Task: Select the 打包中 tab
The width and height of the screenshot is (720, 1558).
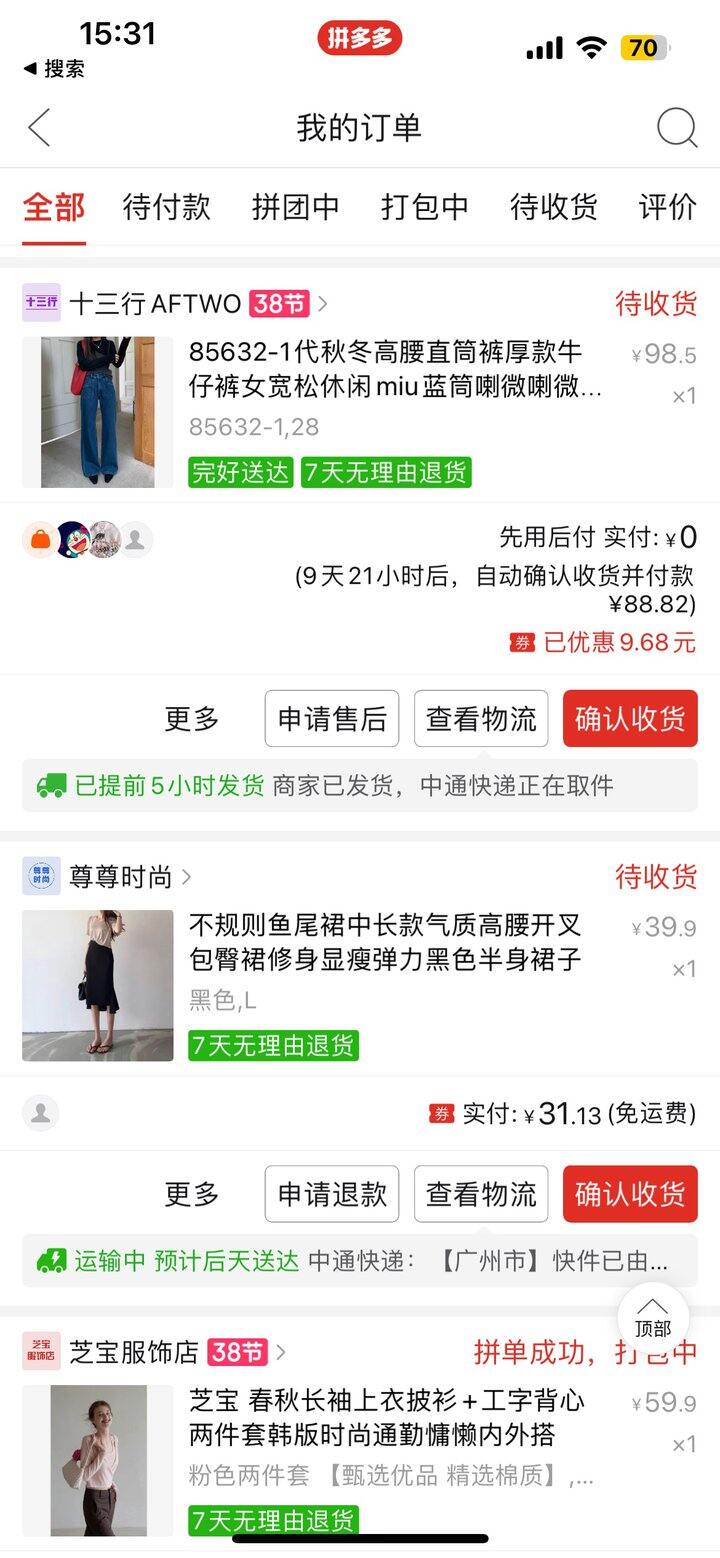Action: tap(424, 207)
